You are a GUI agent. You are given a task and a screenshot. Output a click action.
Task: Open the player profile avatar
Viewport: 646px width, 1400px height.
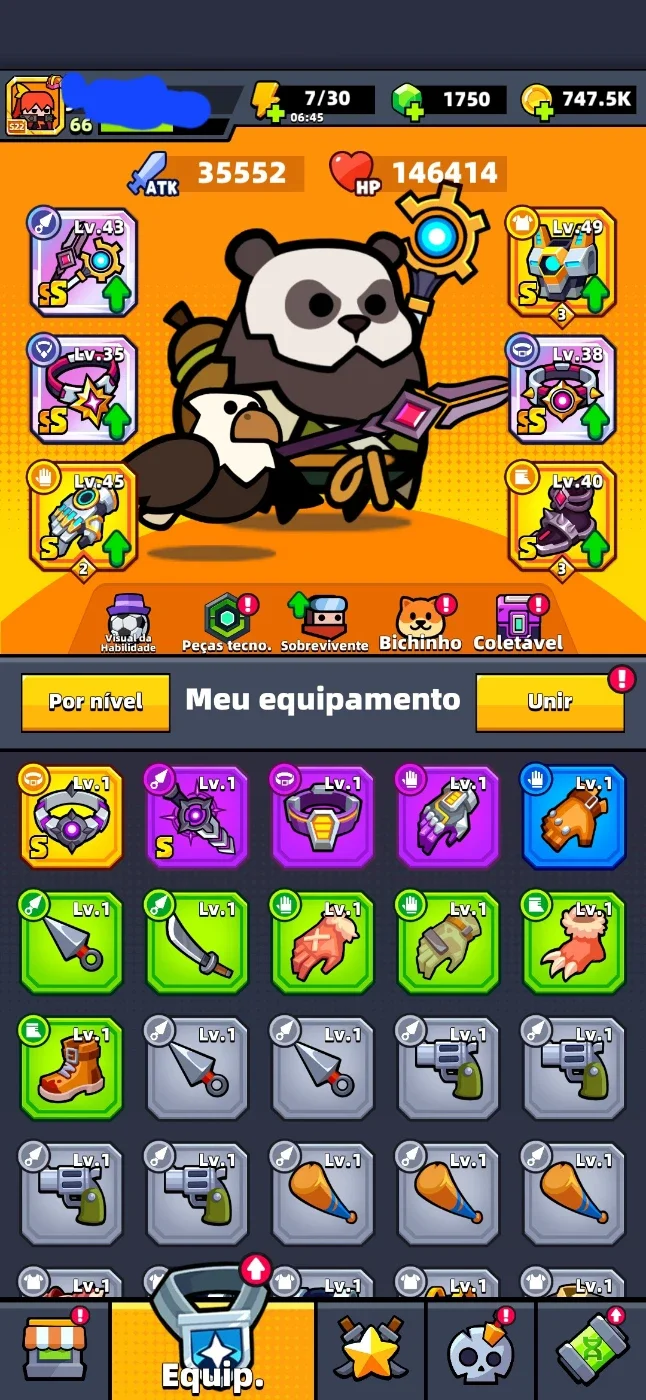tap(35, 105)
